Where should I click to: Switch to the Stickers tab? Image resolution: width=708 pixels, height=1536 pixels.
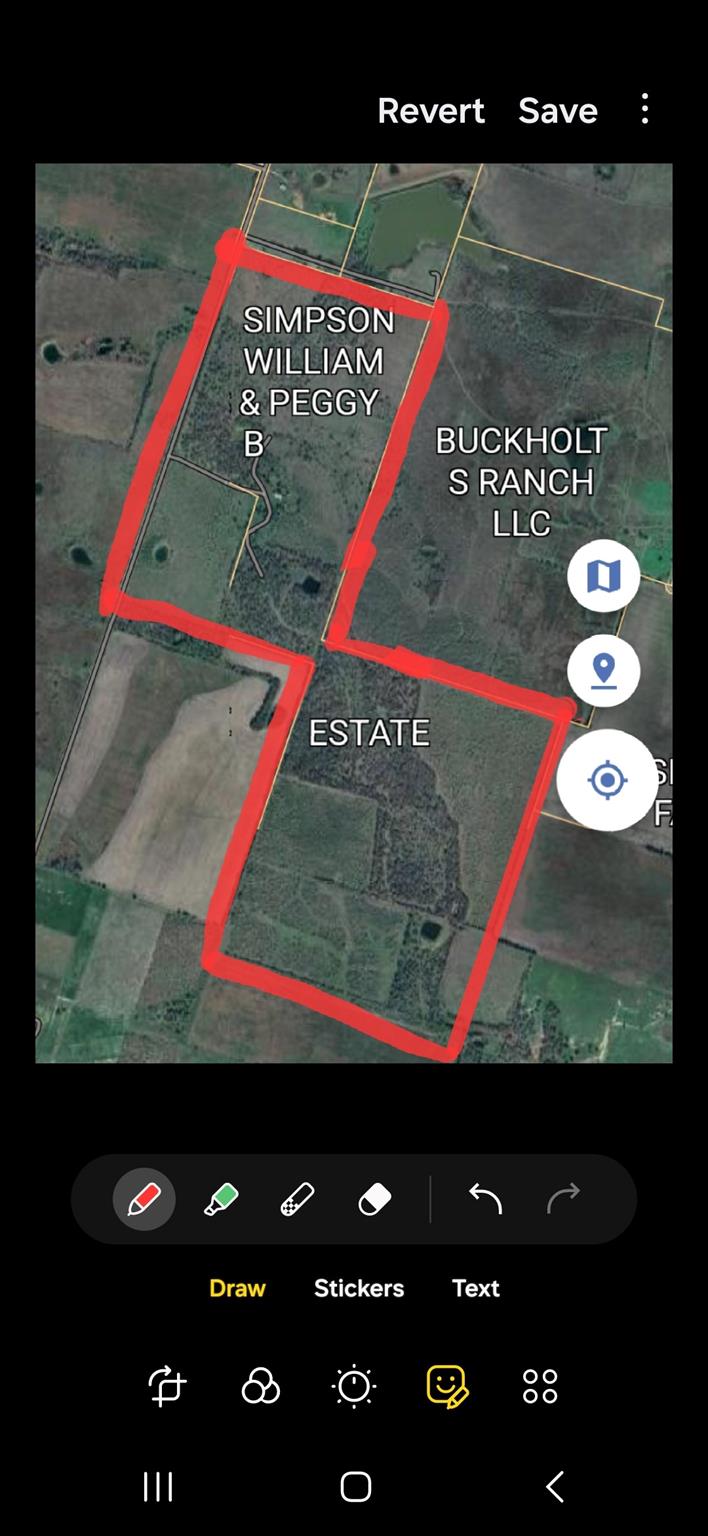[359, 1288]
